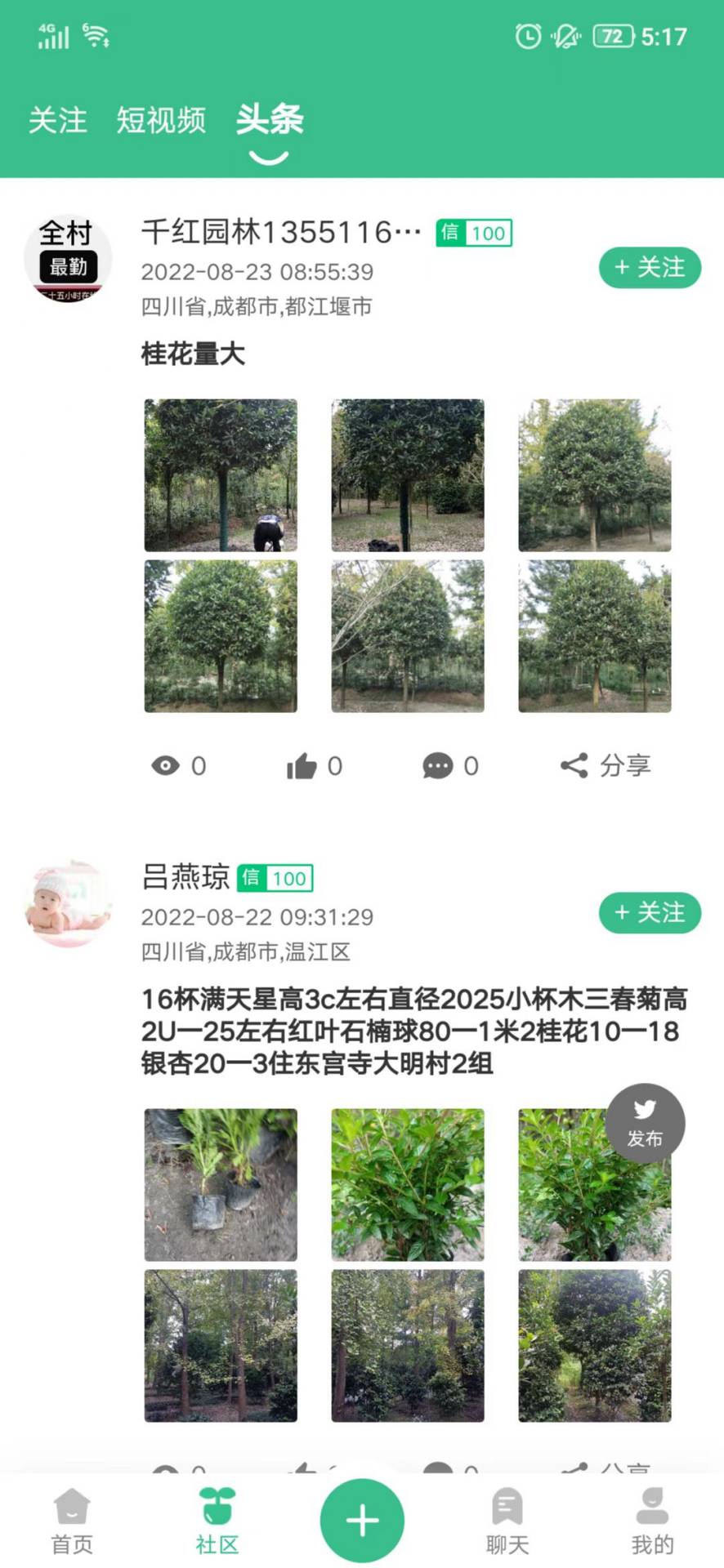Open first osmanthus tree photo in 桂花量大 post
The width and height of the screenshot is (724, 1568).
pos(221,475)
